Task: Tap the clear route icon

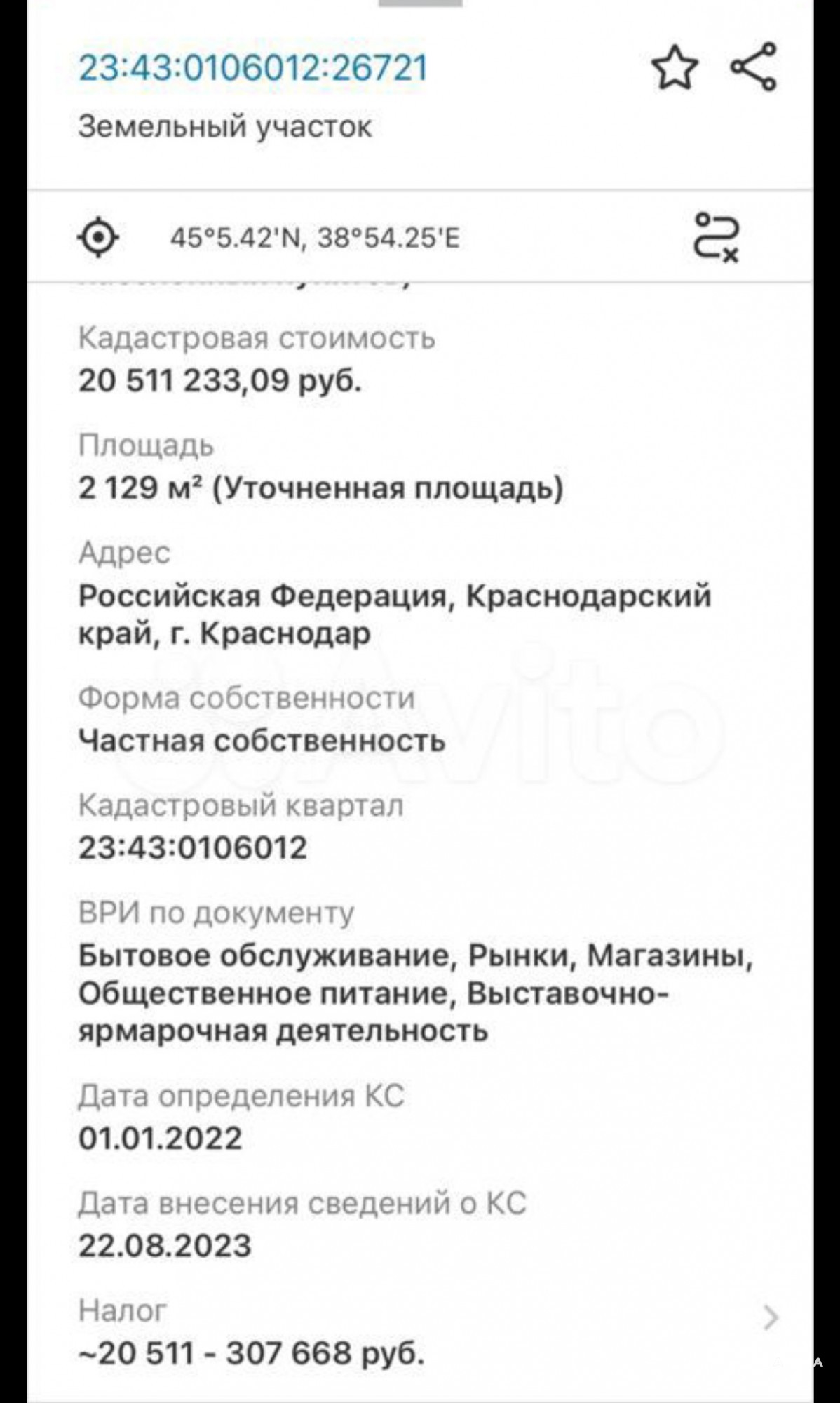Action: 716,238
